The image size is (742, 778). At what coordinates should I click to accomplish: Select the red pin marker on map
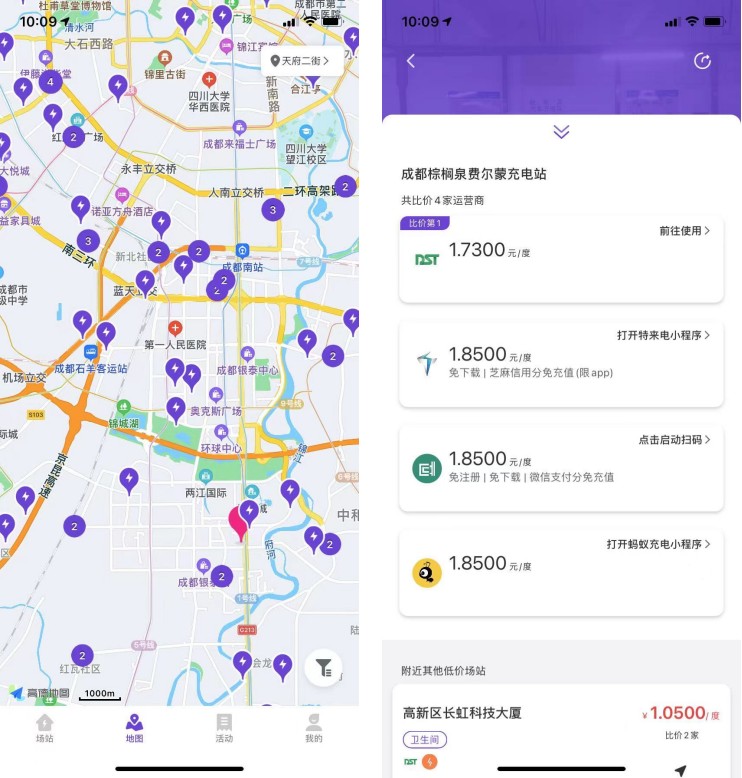(239, 522)
